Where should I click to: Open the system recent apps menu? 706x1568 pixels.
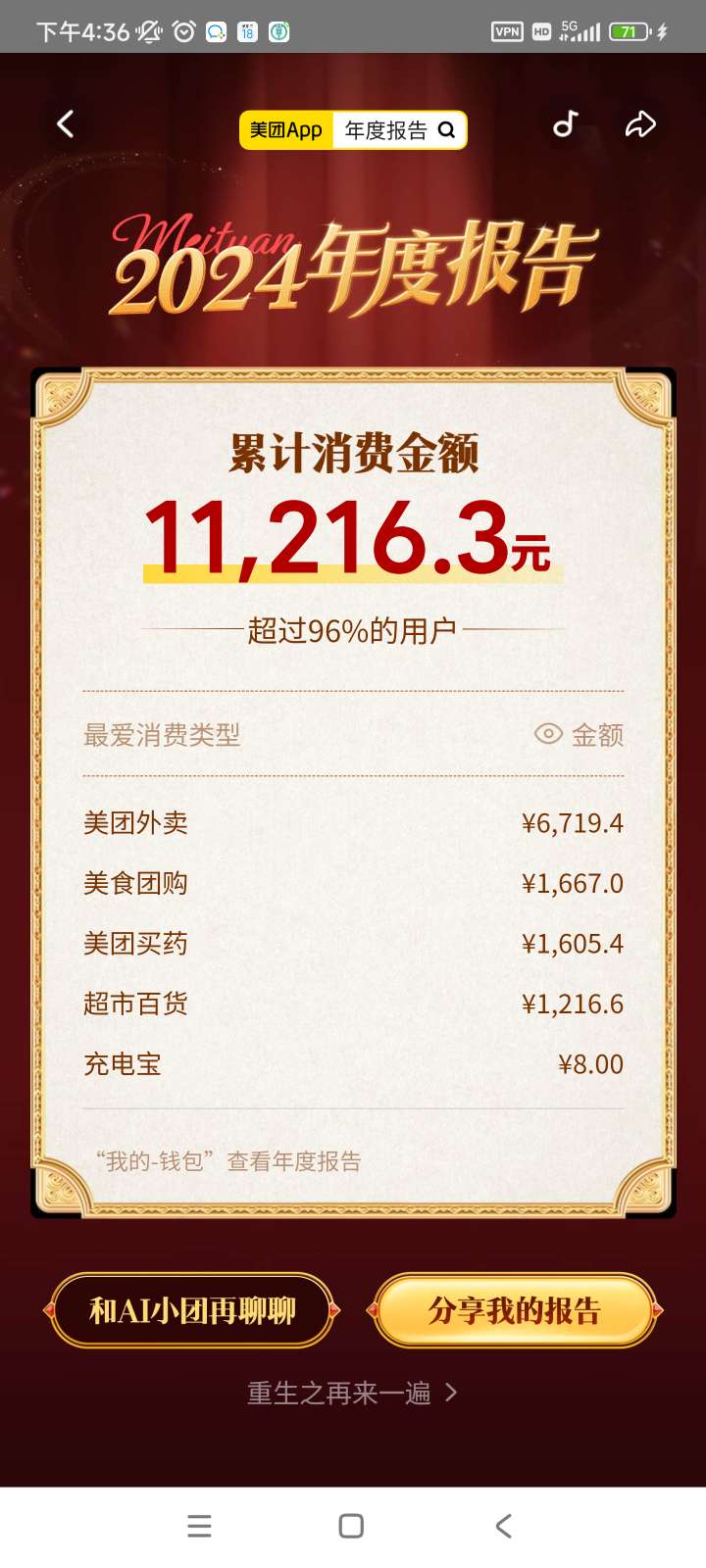coord(199,1526)
